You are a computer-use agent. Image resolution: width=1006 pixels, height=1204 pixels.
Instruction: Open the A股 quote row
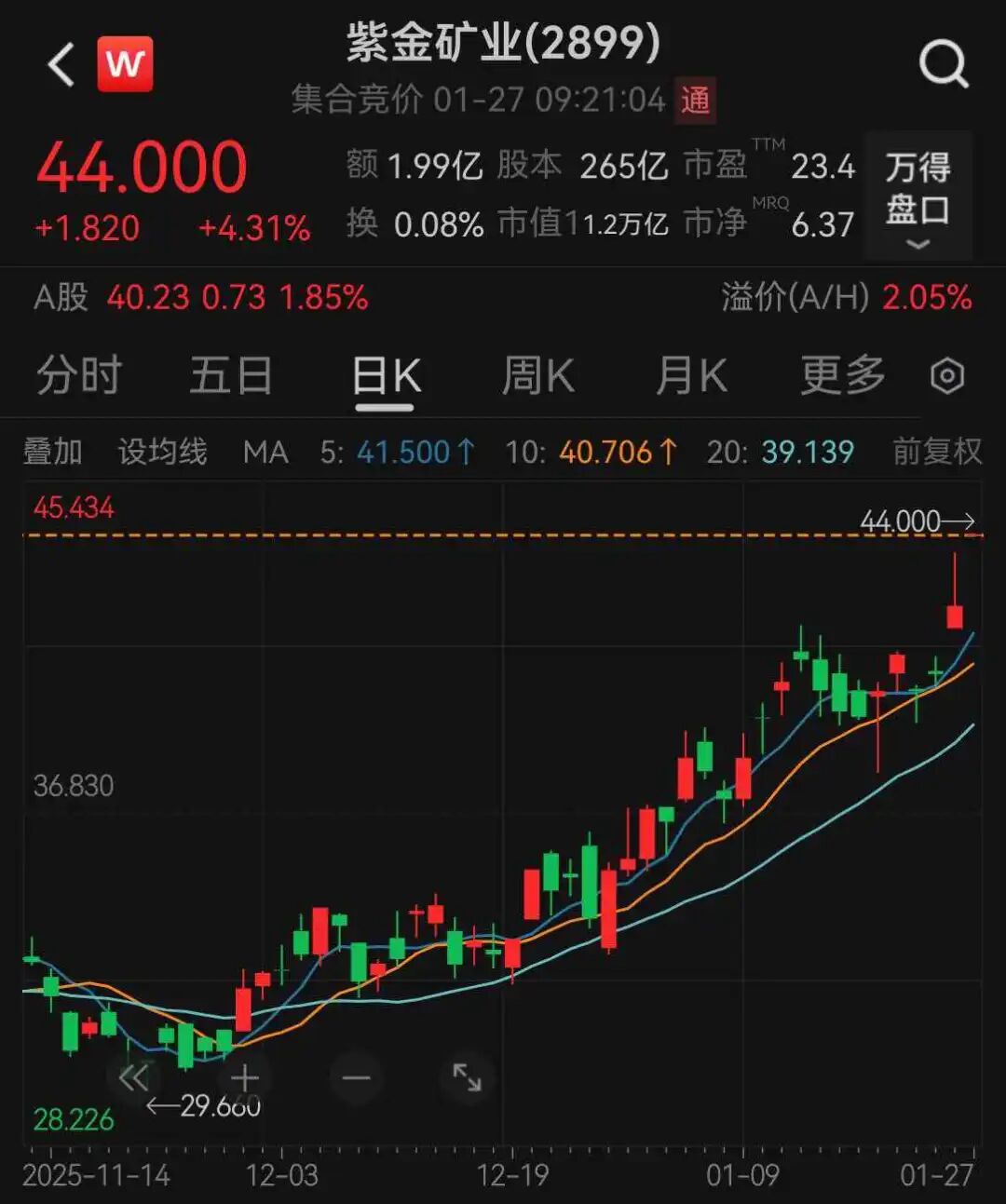point(200,298)
